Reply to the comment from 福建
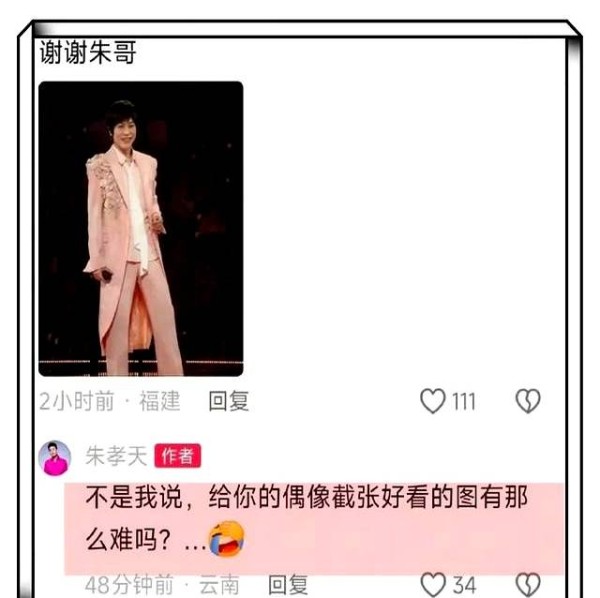The height and width of the screenshot is (598, 600). (229, 402)
